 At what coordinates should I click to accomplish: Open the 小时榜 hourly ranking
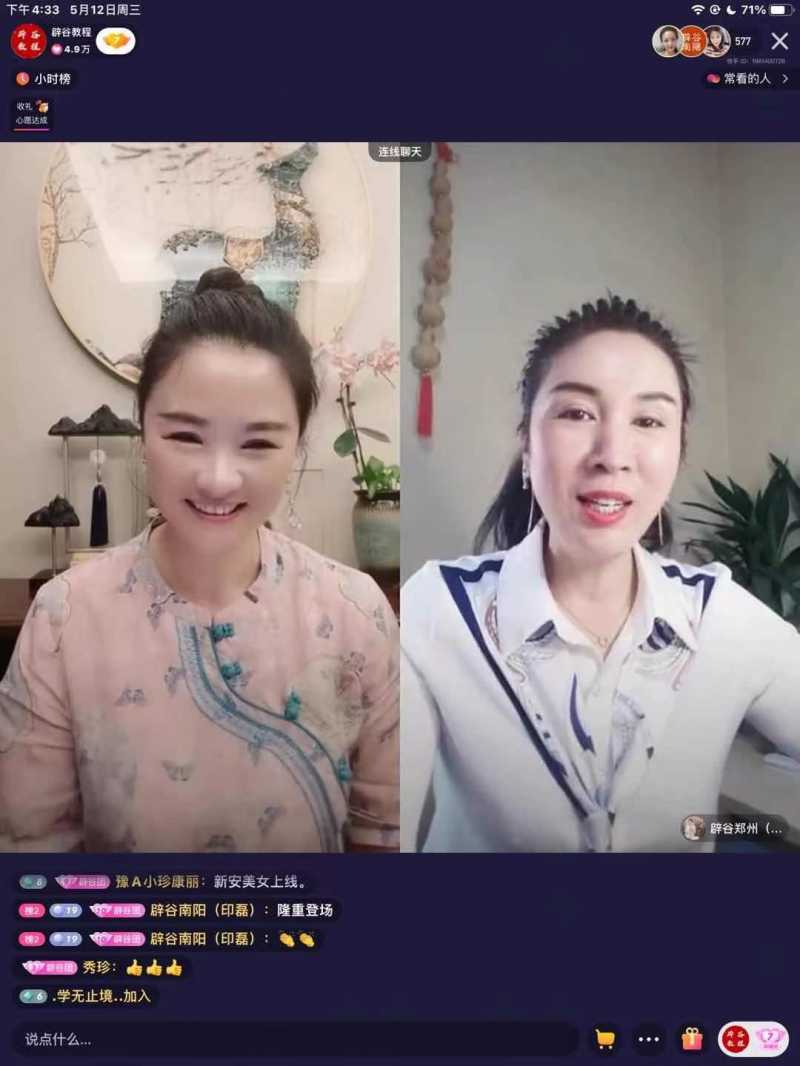(44, 79)
